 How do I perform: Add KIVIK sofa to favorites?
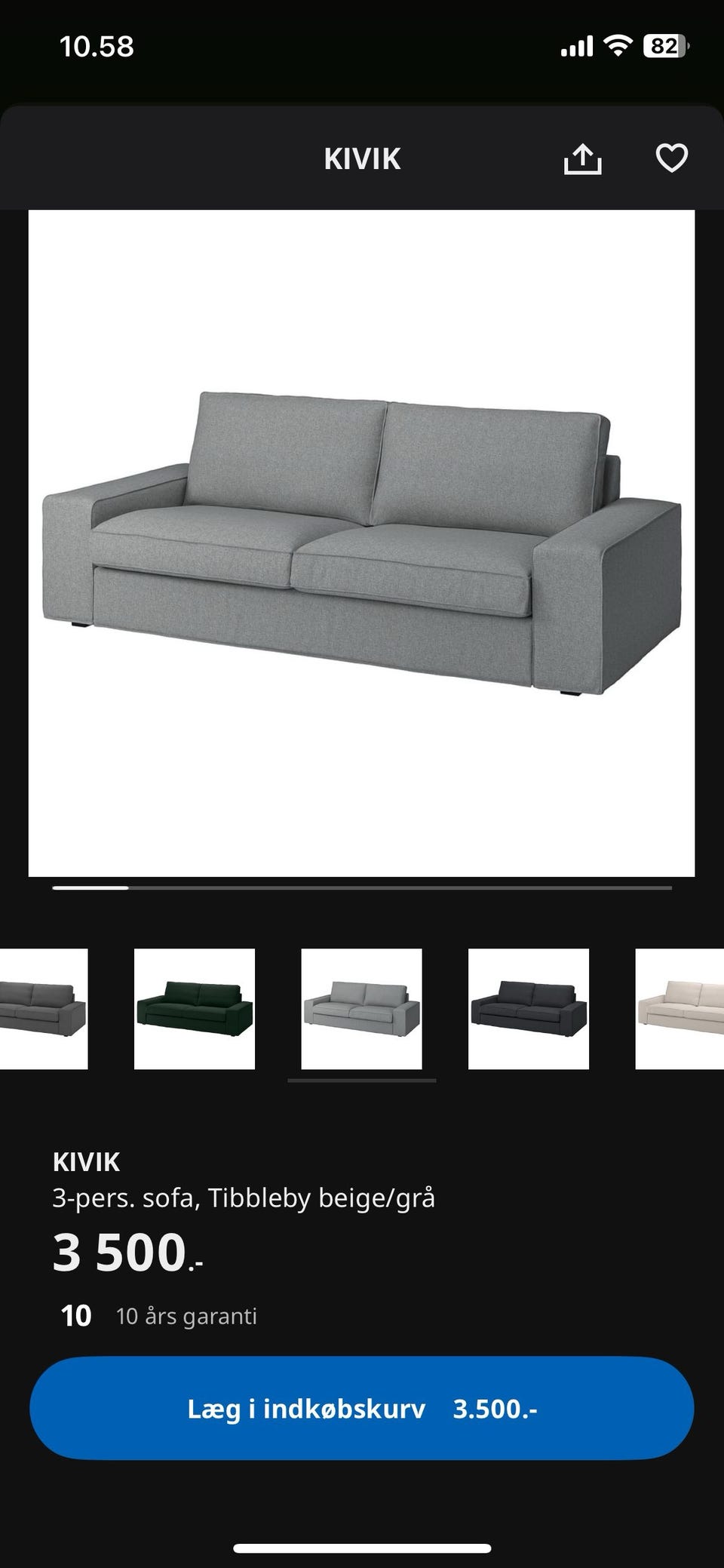pyautogui.click(x=671, y=158)
